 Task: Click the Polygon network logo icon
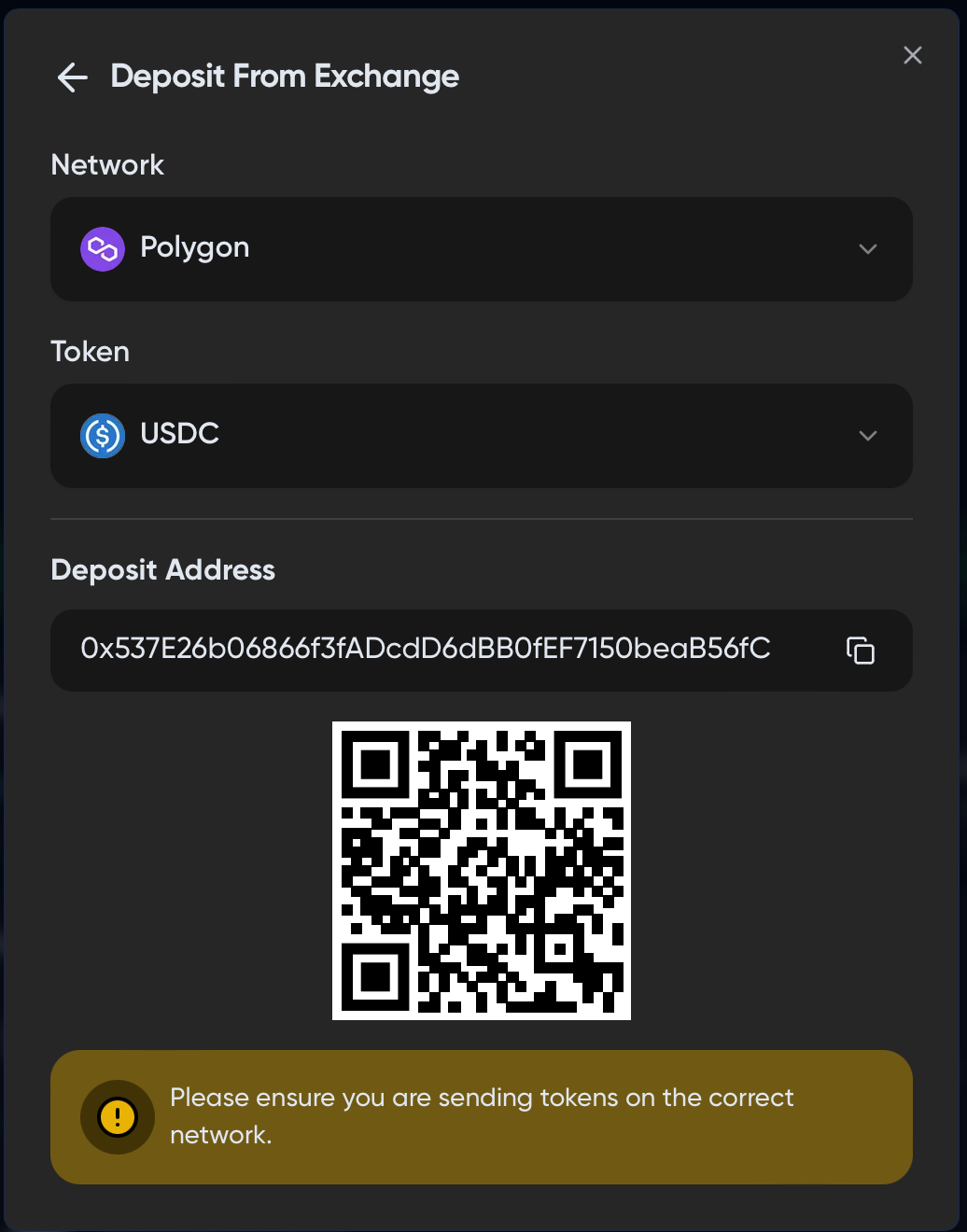pyautogui.click(x=103, y=249)
